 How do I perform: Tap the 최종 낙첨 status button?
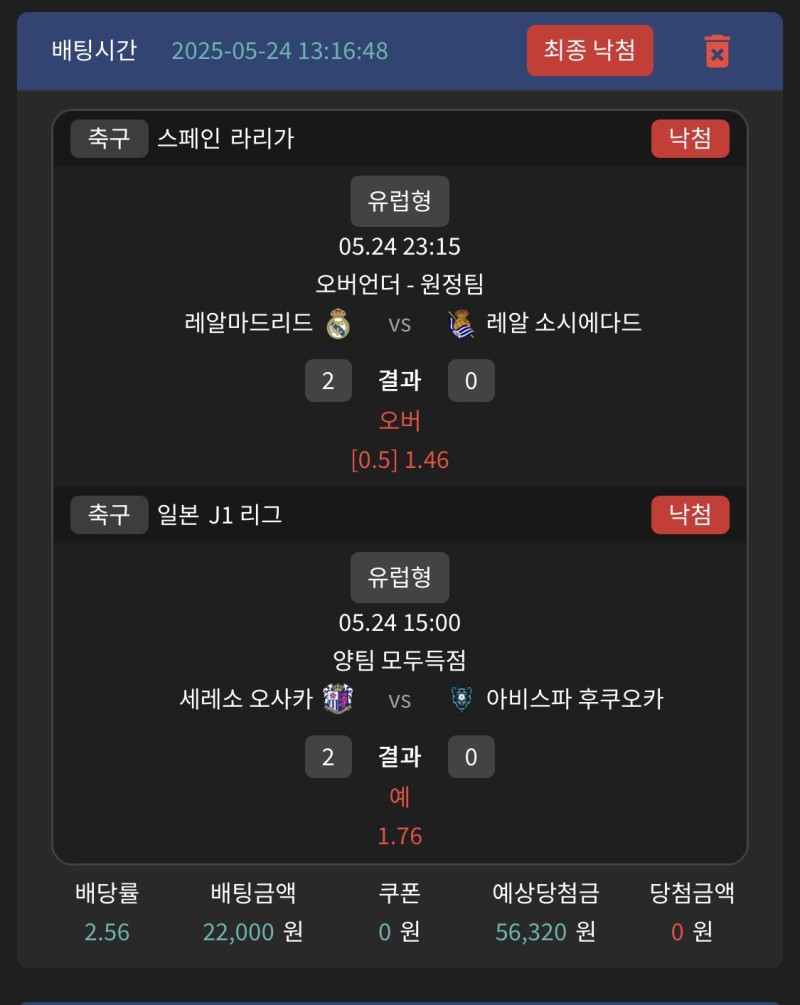590,50
